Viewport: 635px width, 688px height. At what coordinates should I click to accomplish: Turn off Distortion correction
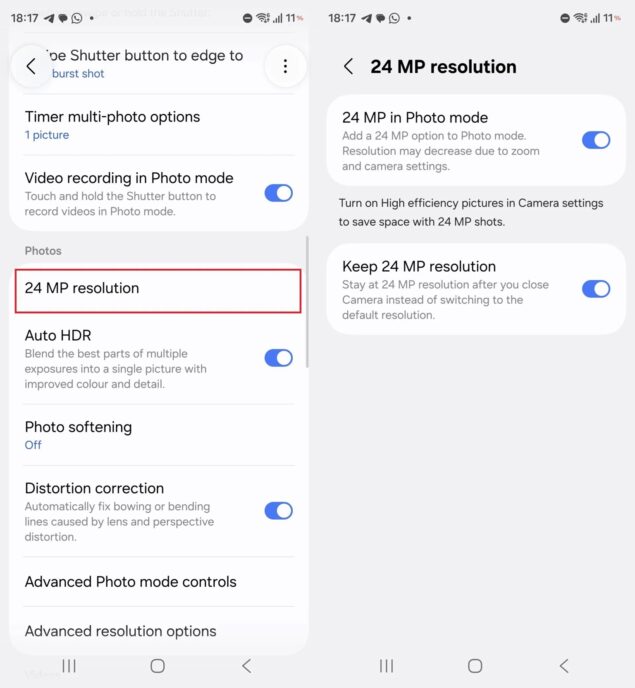click(x=278, y=510)
